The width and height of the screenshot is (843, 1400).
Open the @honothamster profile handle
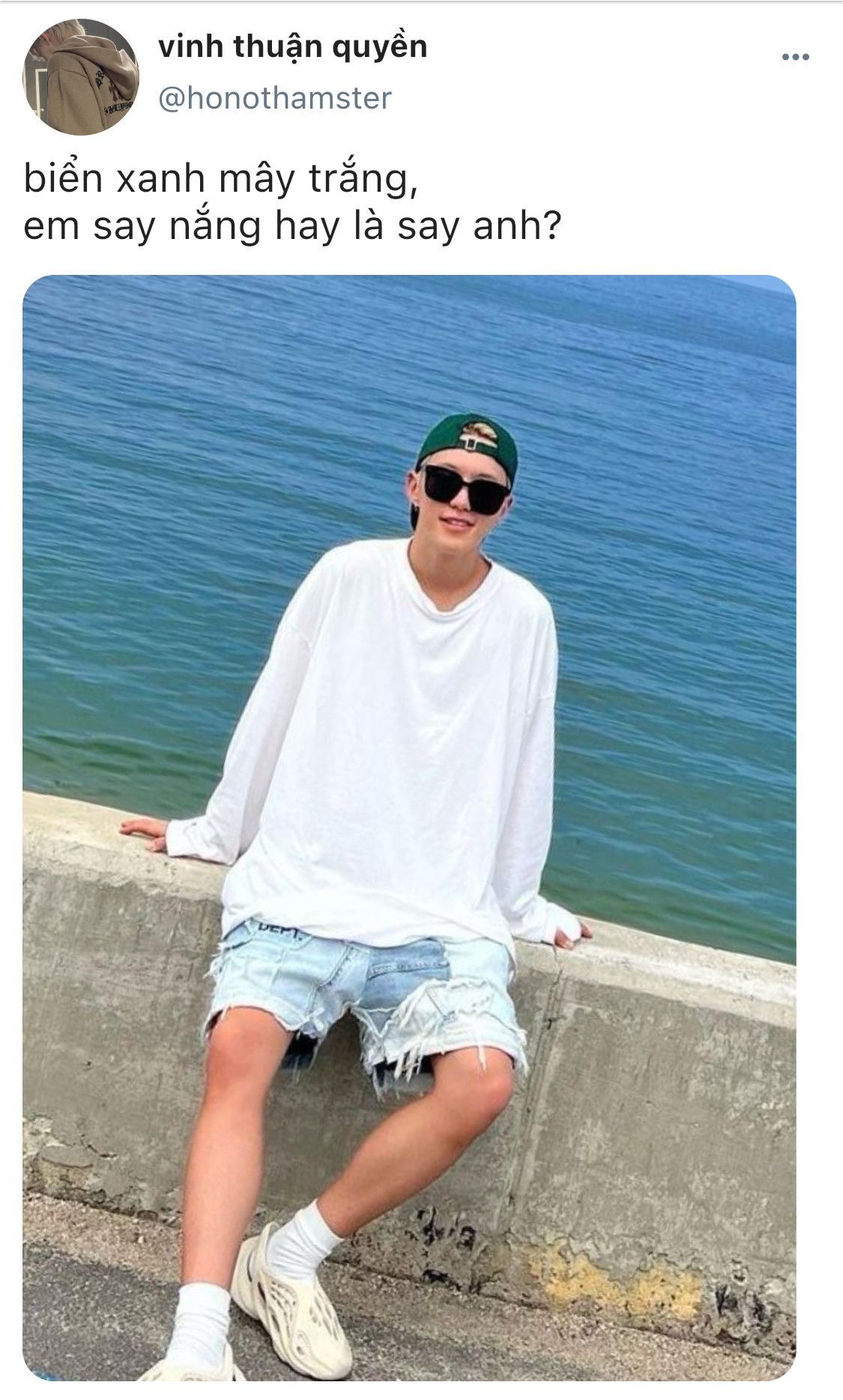click(275, 98)
